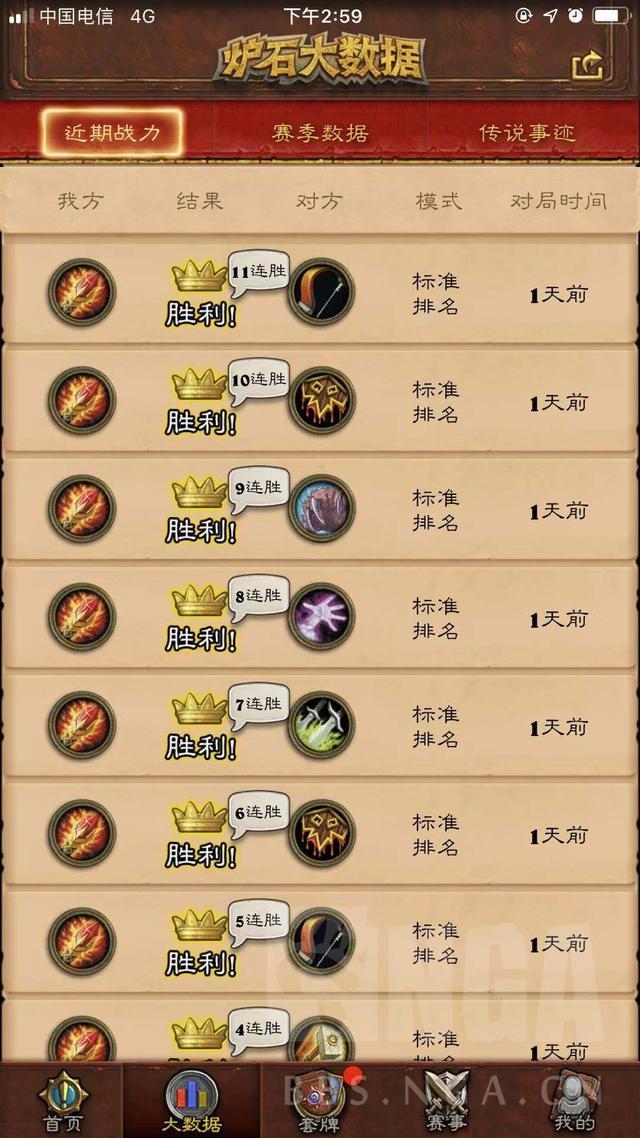640x1138 pixels.
Task: Open the 8连胜 match record
Action: 320,617
